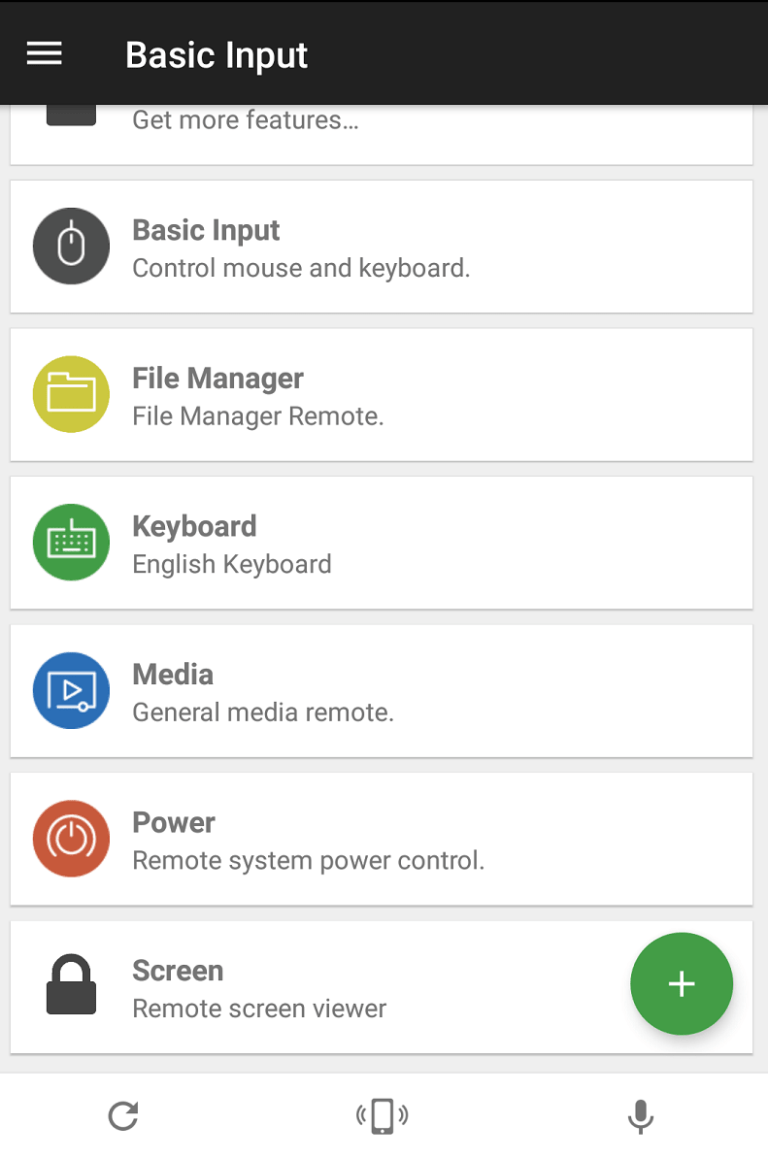768x1159 pixels.
Task: Tap the Basic Input title bar text
Action: coord(216,55)
